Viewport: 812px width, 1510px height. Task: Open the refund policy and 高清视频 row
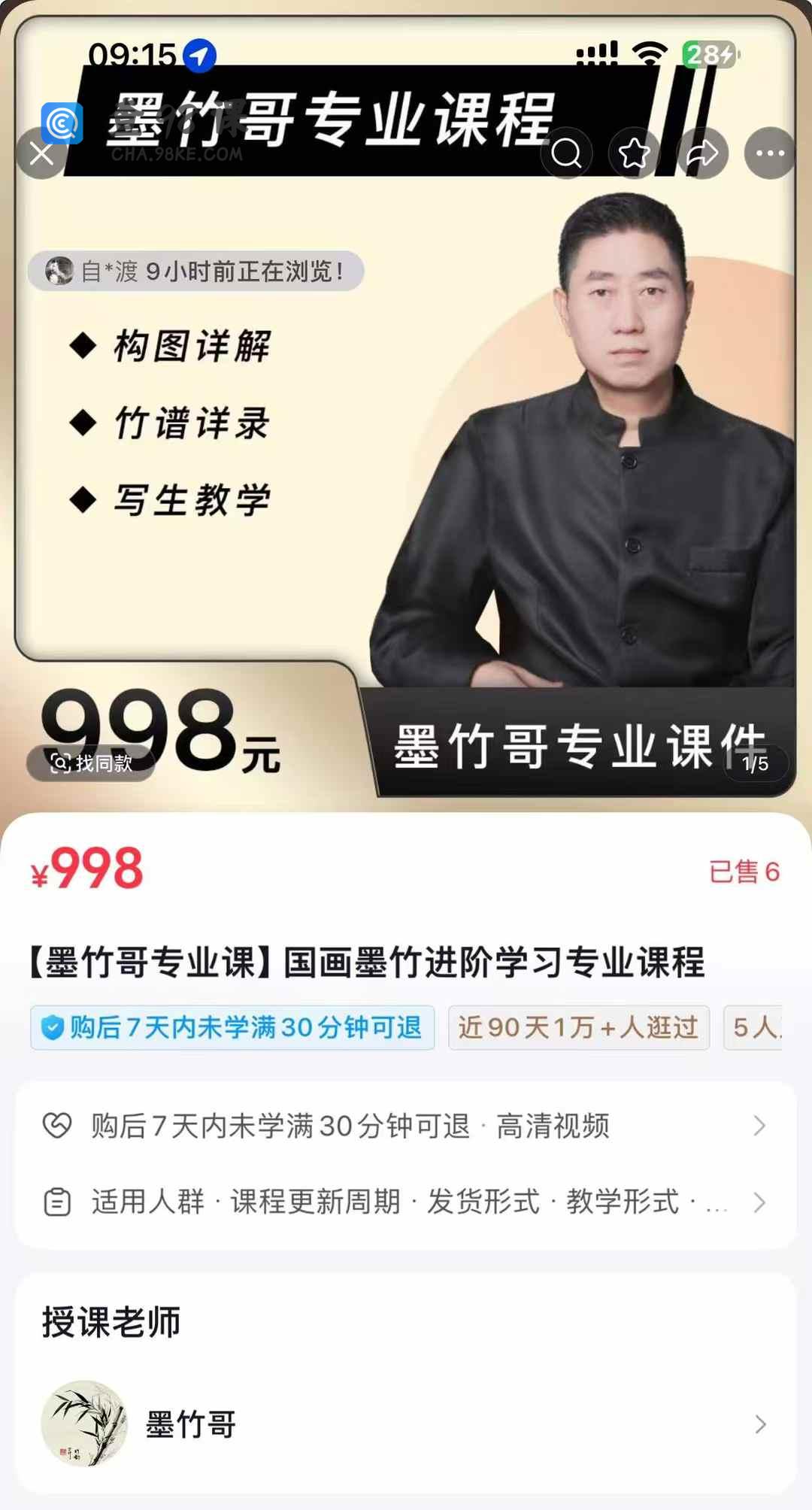pyautogui.click(x=406, y=1126)
